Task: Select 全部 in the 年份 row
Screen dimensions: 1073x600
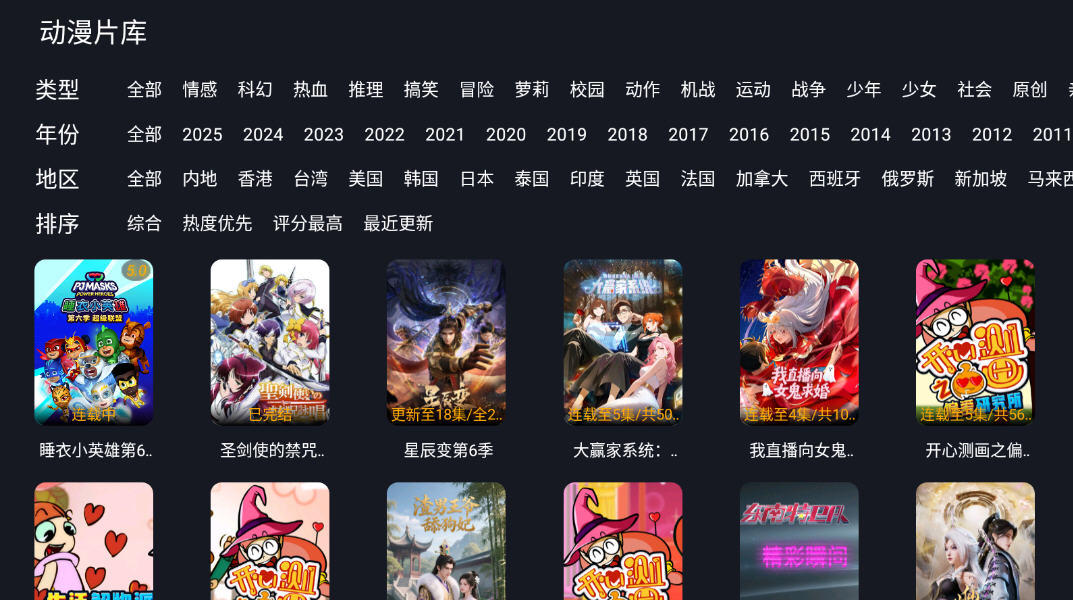Action: point(144,135)
